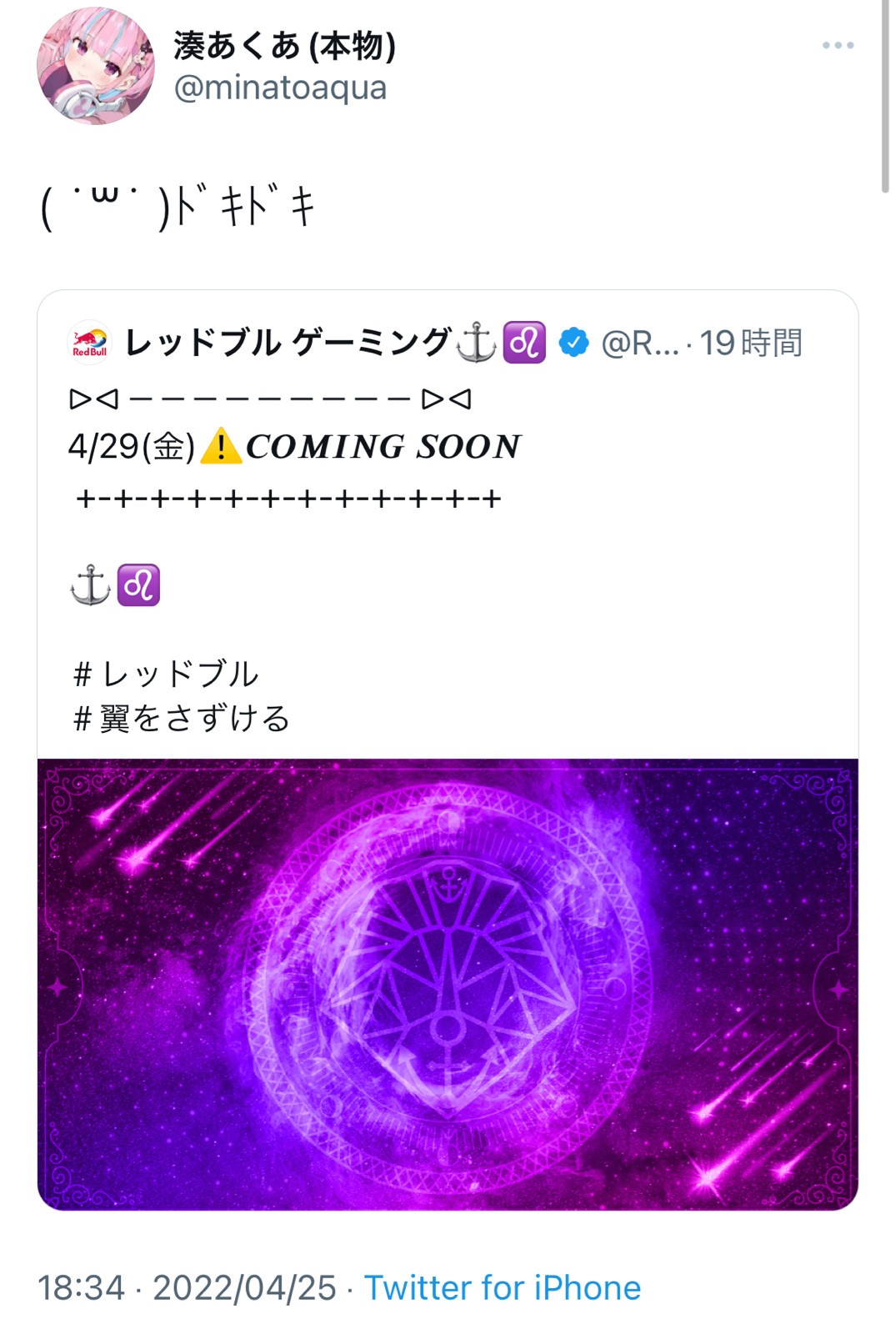
Task: Open the @minatoaqua profile name
Action: (x=283, y=45)
